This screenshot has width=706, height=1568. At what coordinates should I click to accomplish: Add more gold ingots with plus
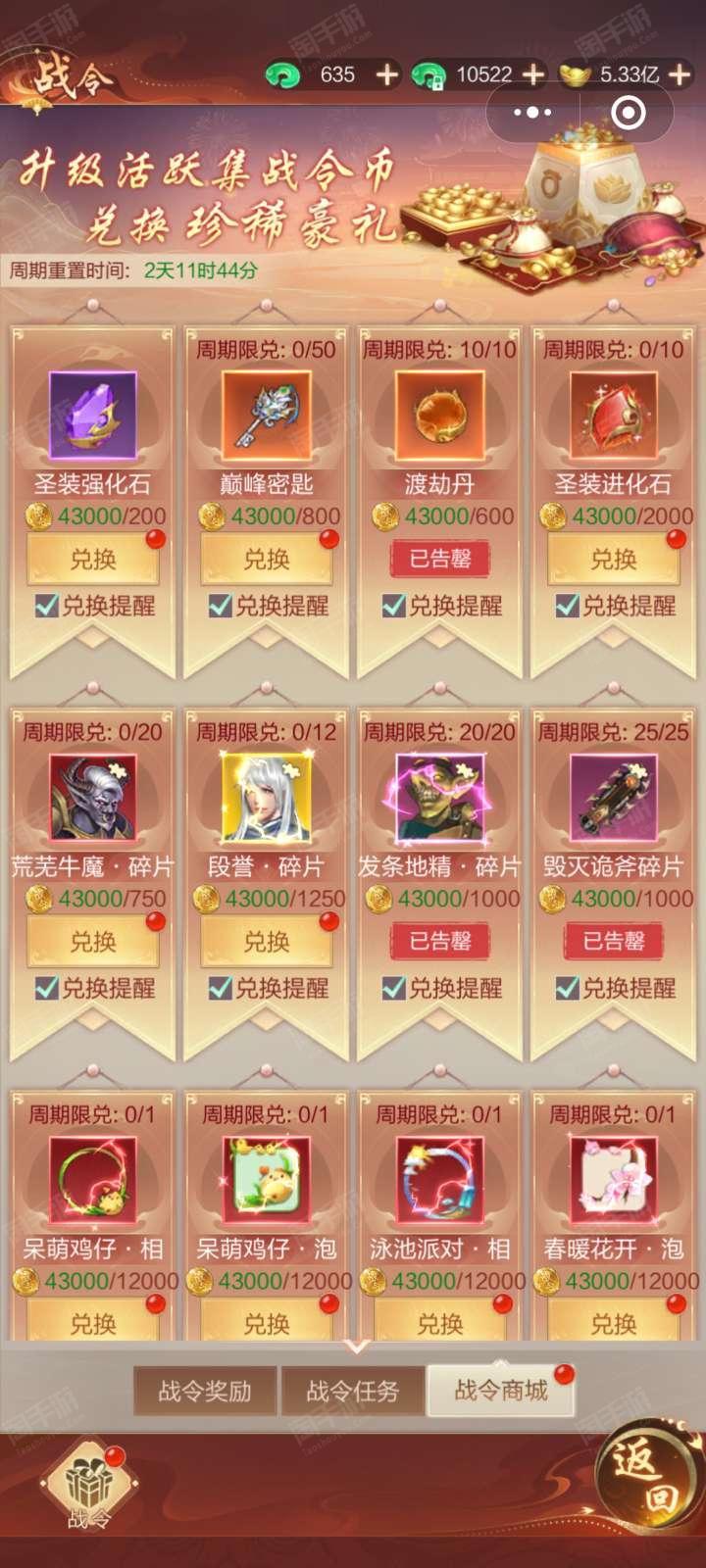pos(679,74)
